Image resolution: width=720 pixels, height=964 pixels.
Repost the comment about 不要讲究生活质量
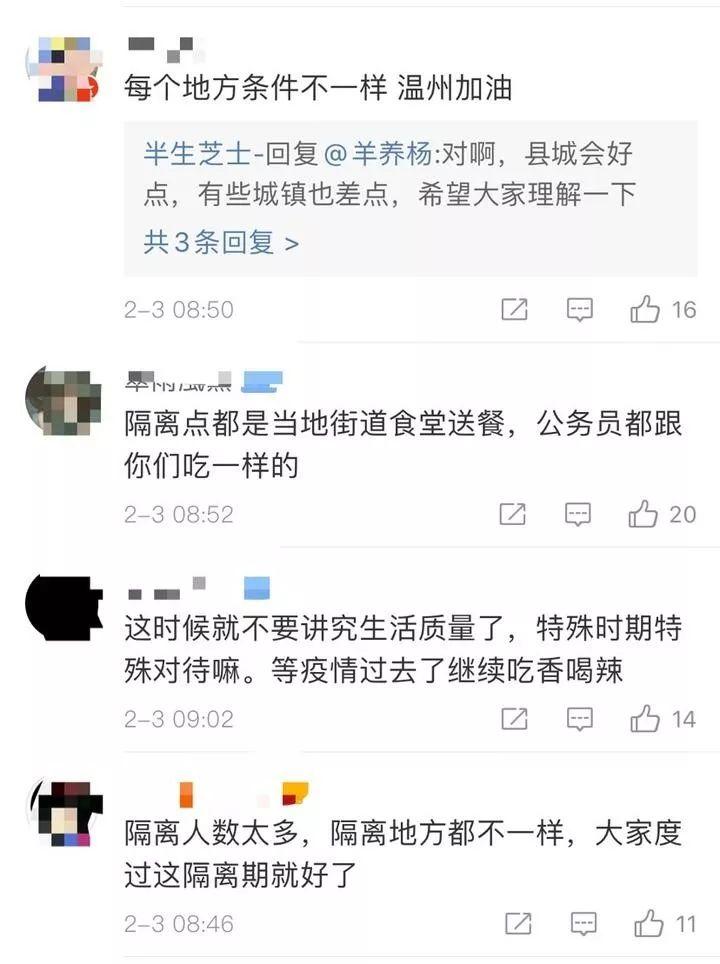pyautogui.click(x=514, y=719)
